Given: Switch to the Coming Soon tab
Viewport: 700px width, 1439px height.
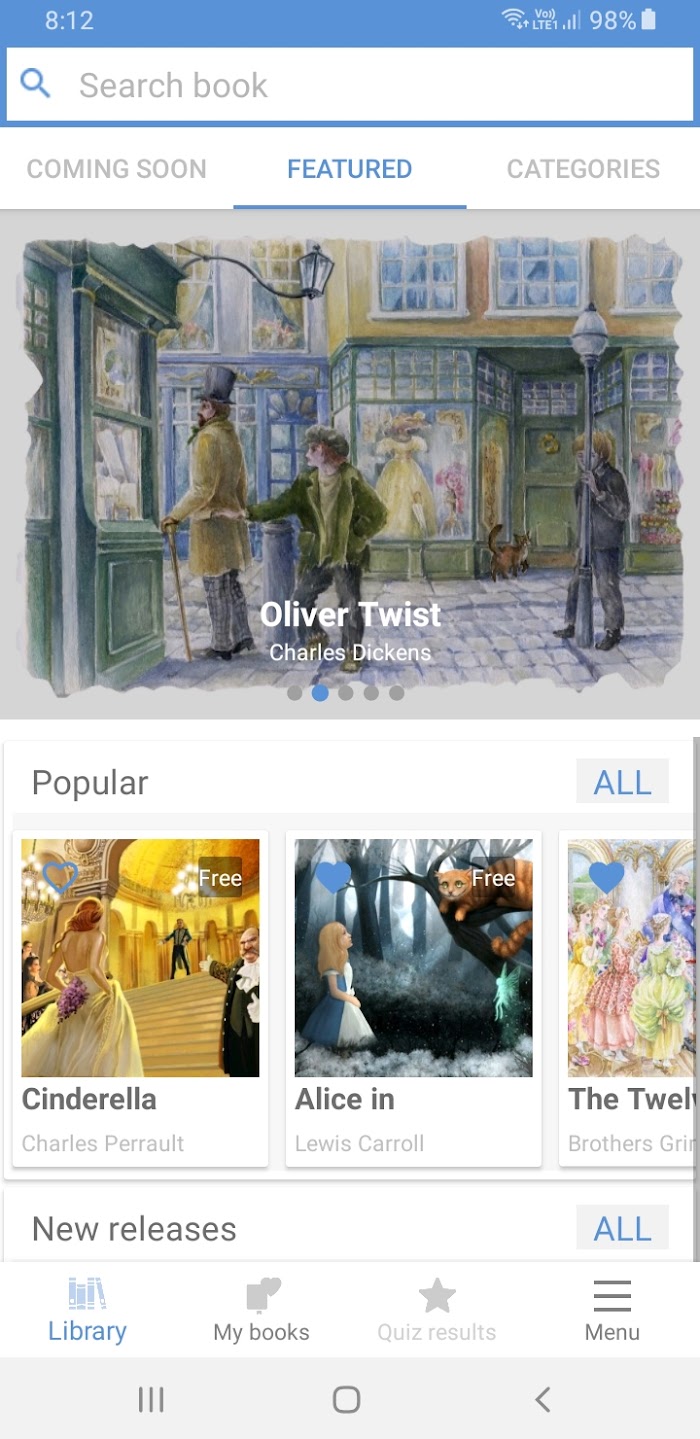Looking at the screenshot, I should [117, 169].
